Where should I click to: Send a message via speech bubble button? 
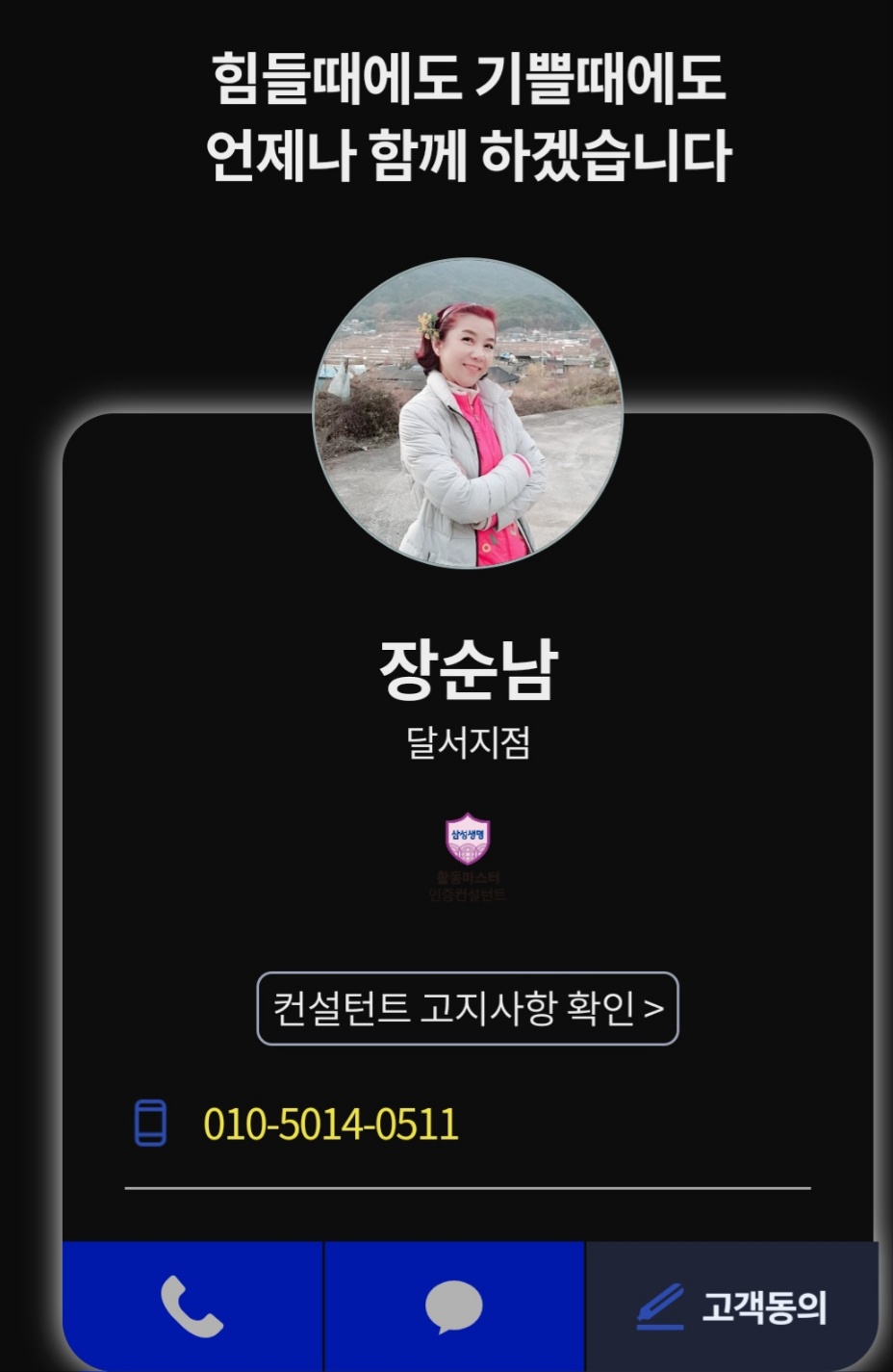tap(454, 1307)
